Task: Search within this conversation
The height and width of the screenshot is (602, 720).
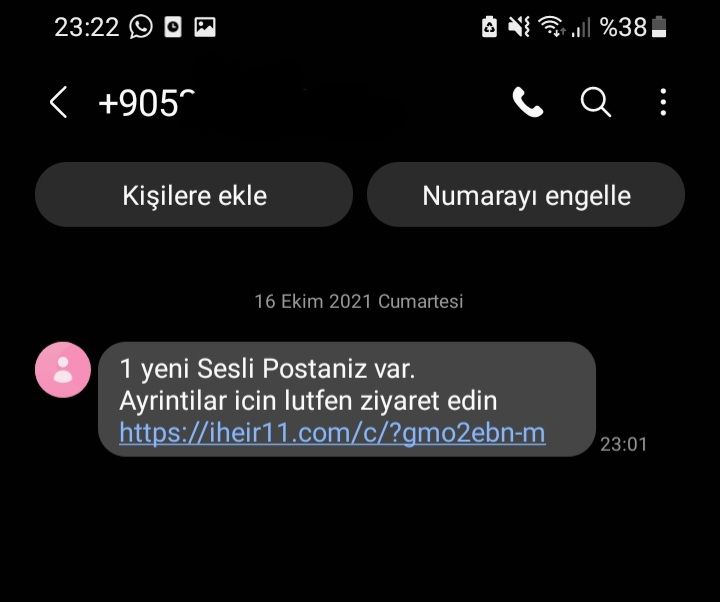Action: click(595, 102)
